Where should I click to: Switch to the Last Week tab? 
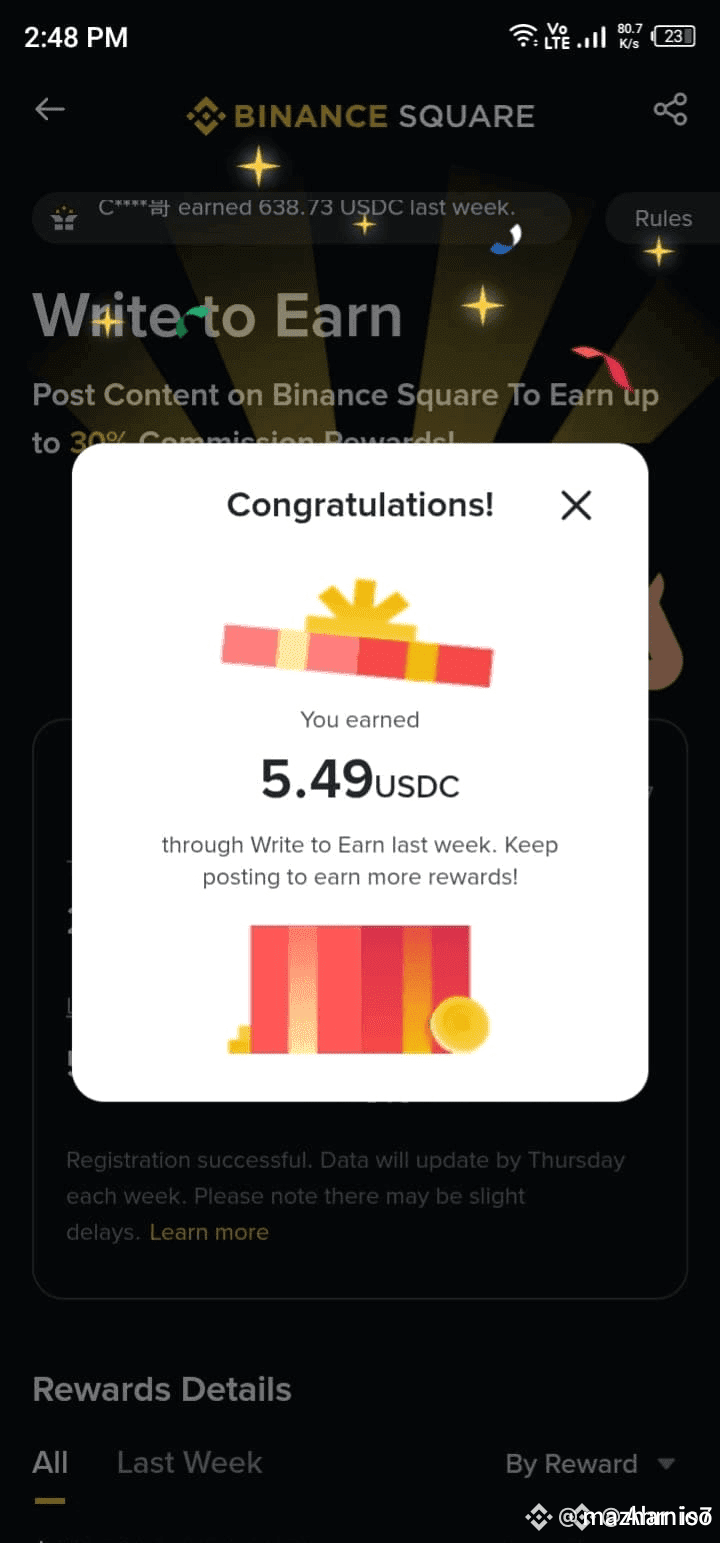pos(189,1463)
